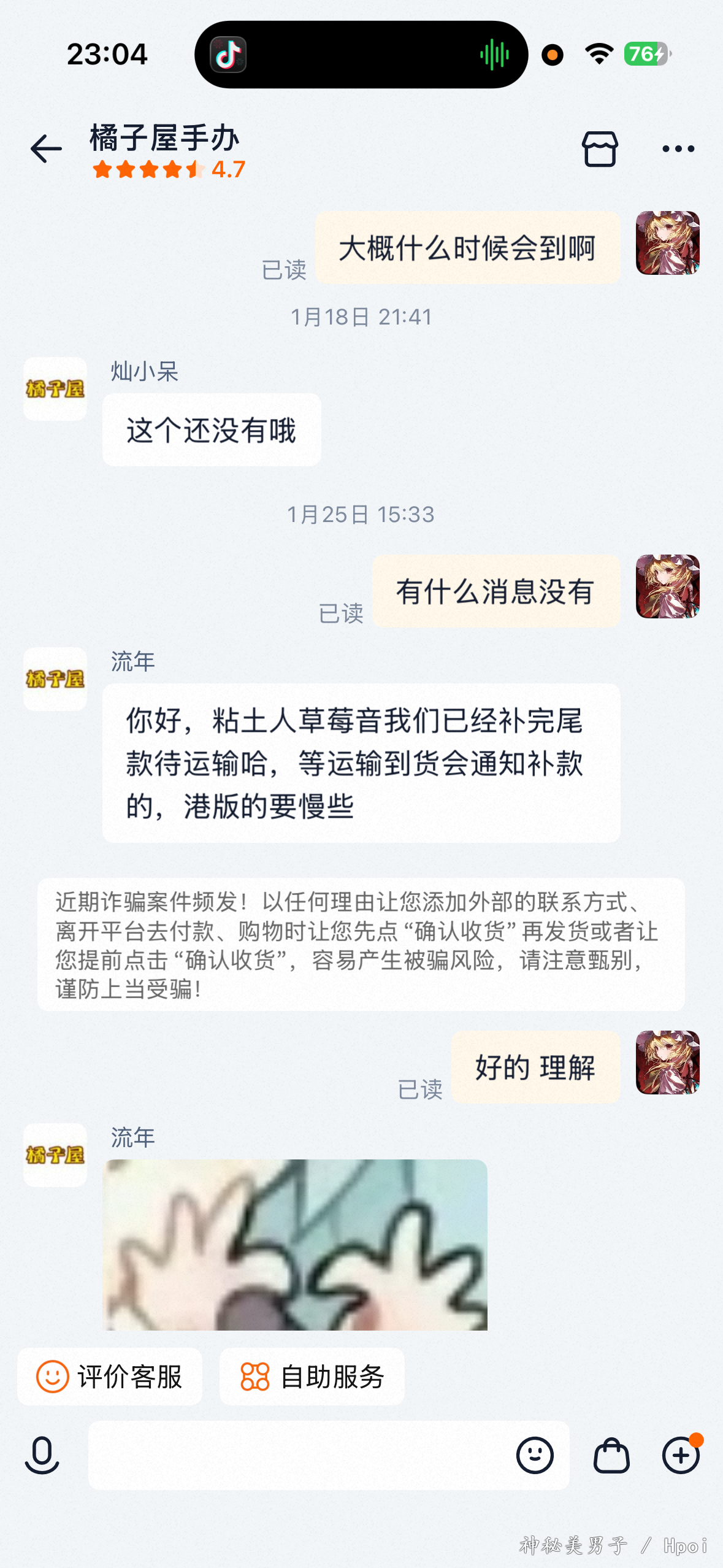Switch to voice input microphone
This screenshot has height=1568, width=723.
tap(42, 1455)
